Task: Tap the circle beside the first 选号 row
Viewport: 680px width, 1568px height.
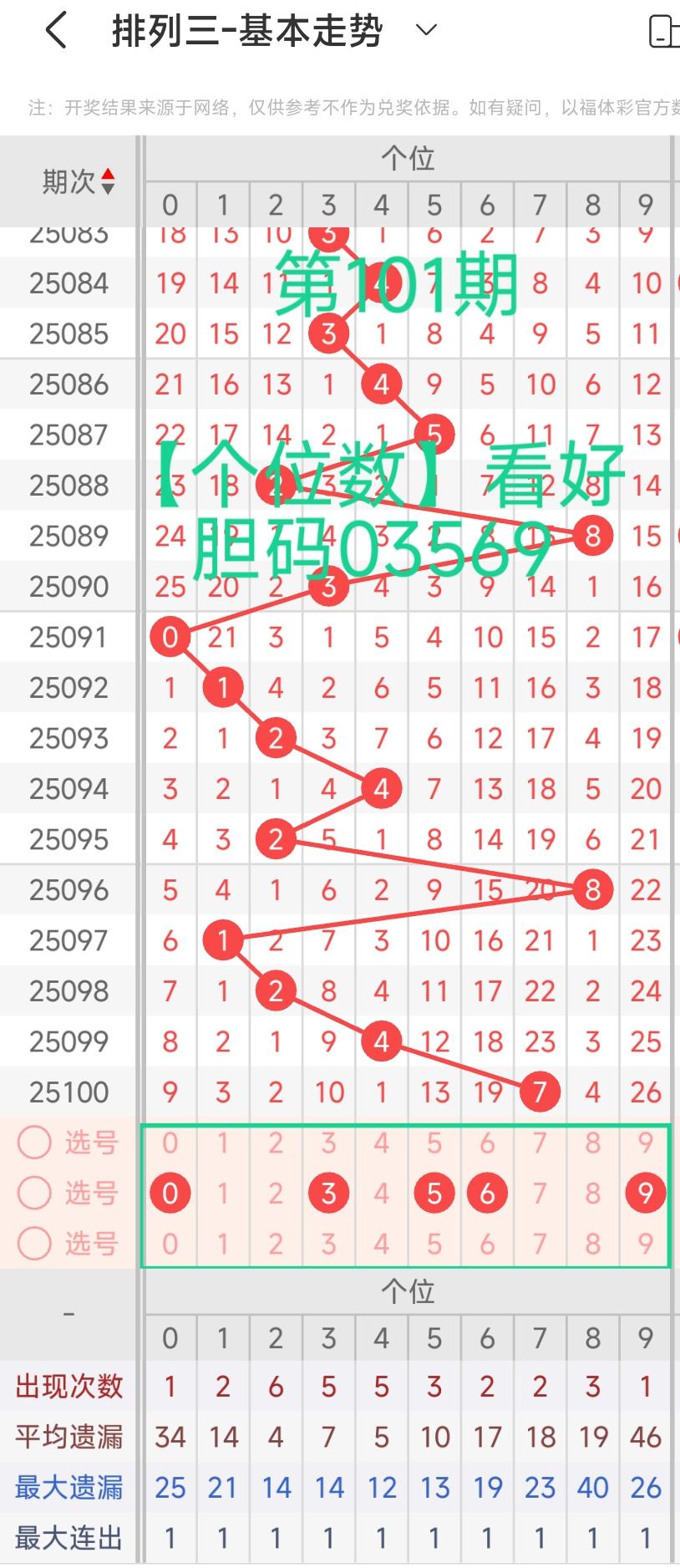Action: (35, 1143)
